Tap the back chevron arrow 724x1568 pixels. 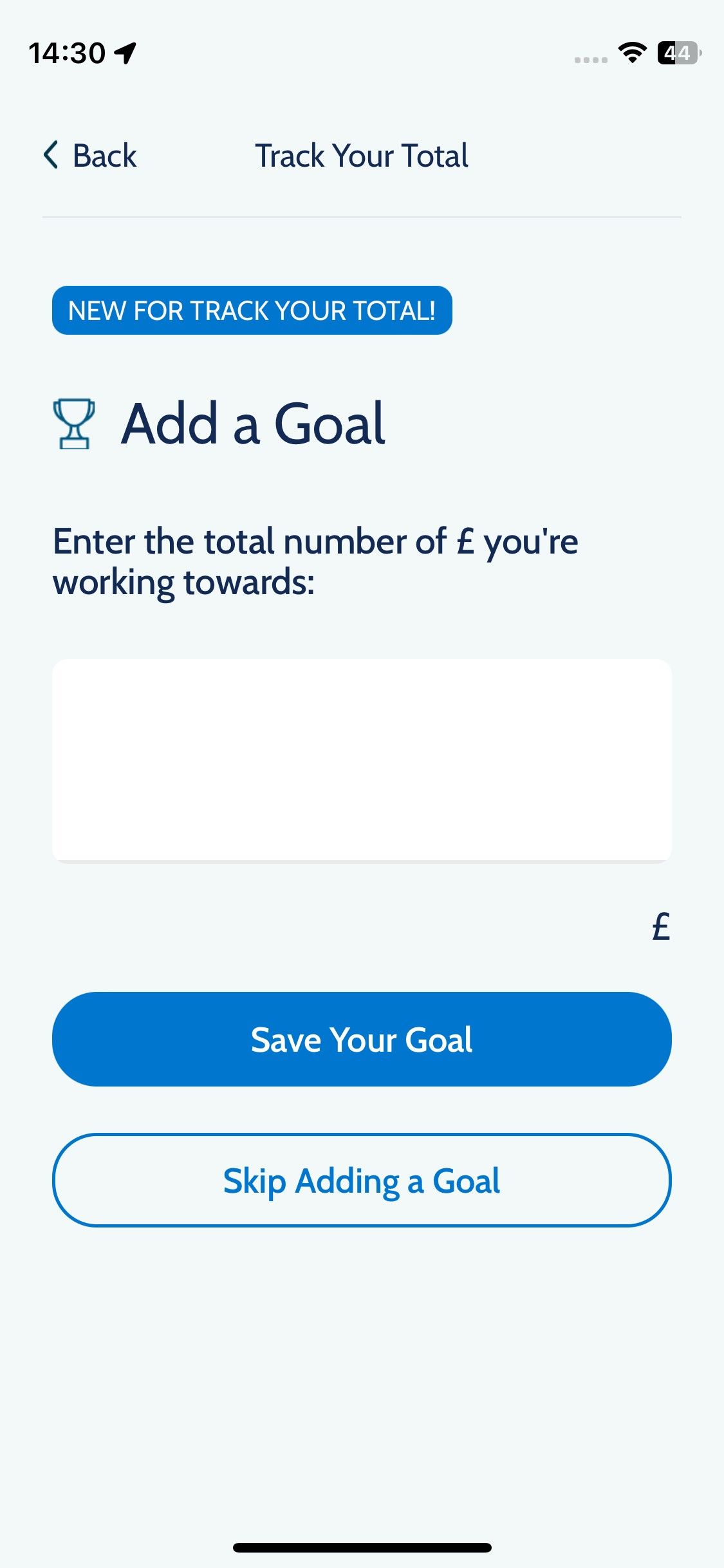tap(50, 156)
